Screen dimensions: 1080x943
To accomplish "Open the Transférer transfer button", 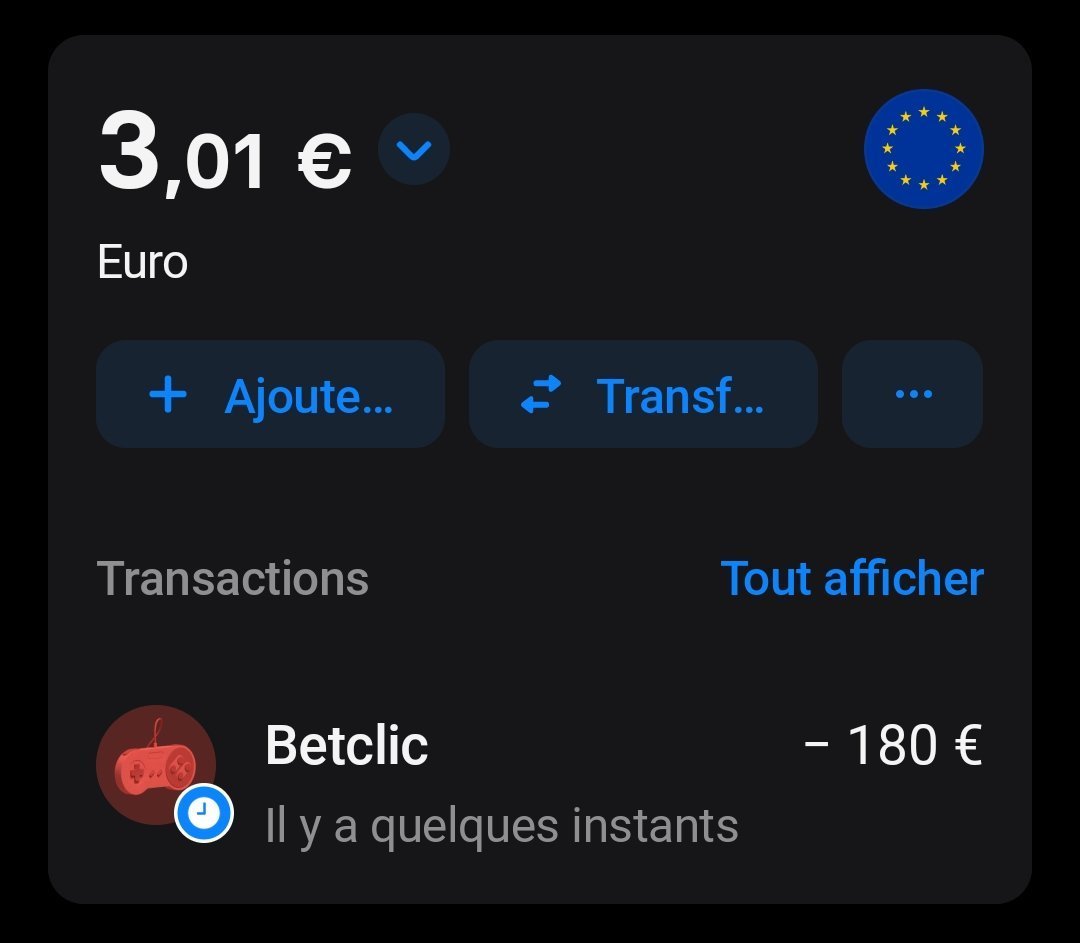I will point(643,395).
